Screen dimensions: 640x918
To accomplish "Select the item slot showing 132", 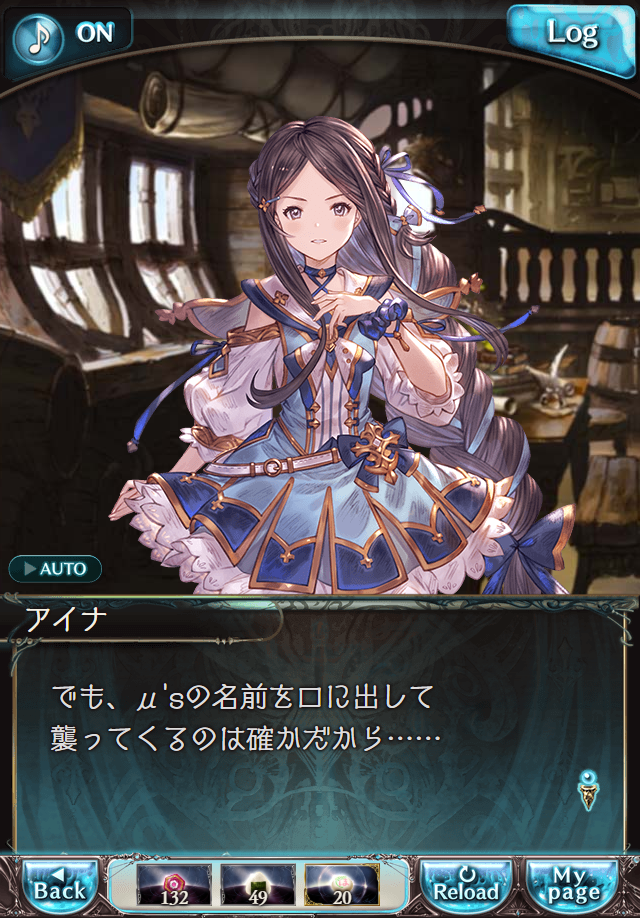I will pos(174,885).
